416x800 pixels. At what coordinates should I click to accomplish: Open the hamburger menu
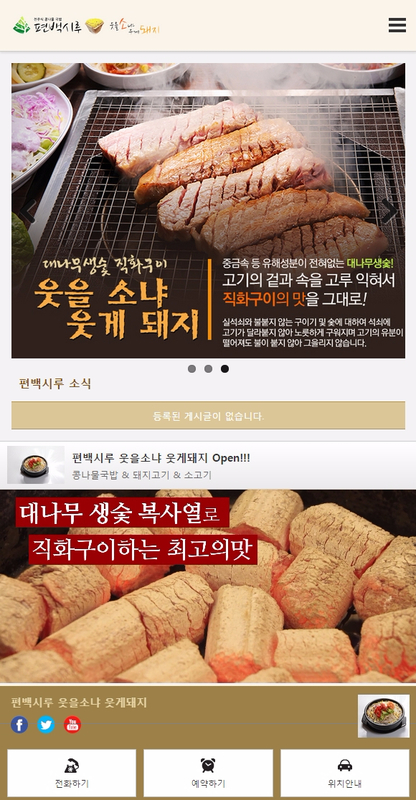point(397,25)
